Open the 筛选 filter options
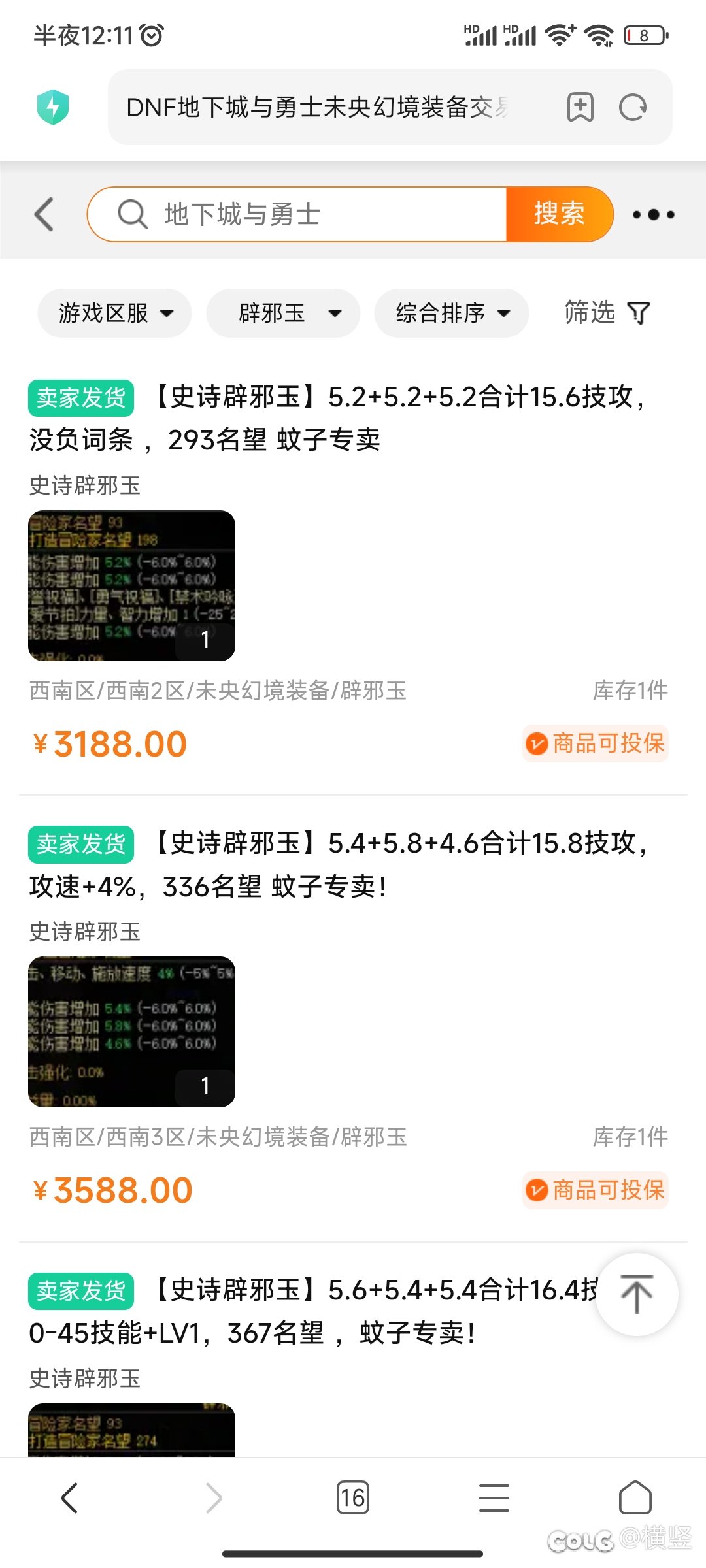706x1568 pixels. pyautogui.click(x=607, y=312)
